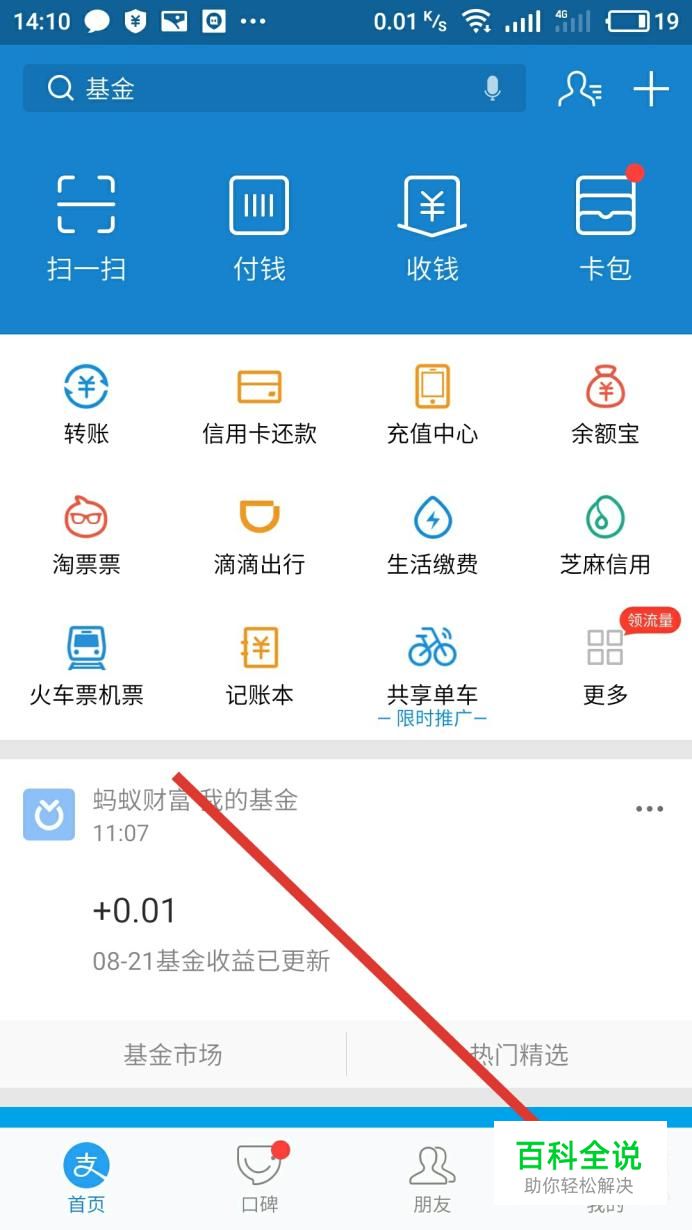The height and width of the screenshot is (1230, 692).
Task: Select 信用卡还款
Action: coord(259,404)
